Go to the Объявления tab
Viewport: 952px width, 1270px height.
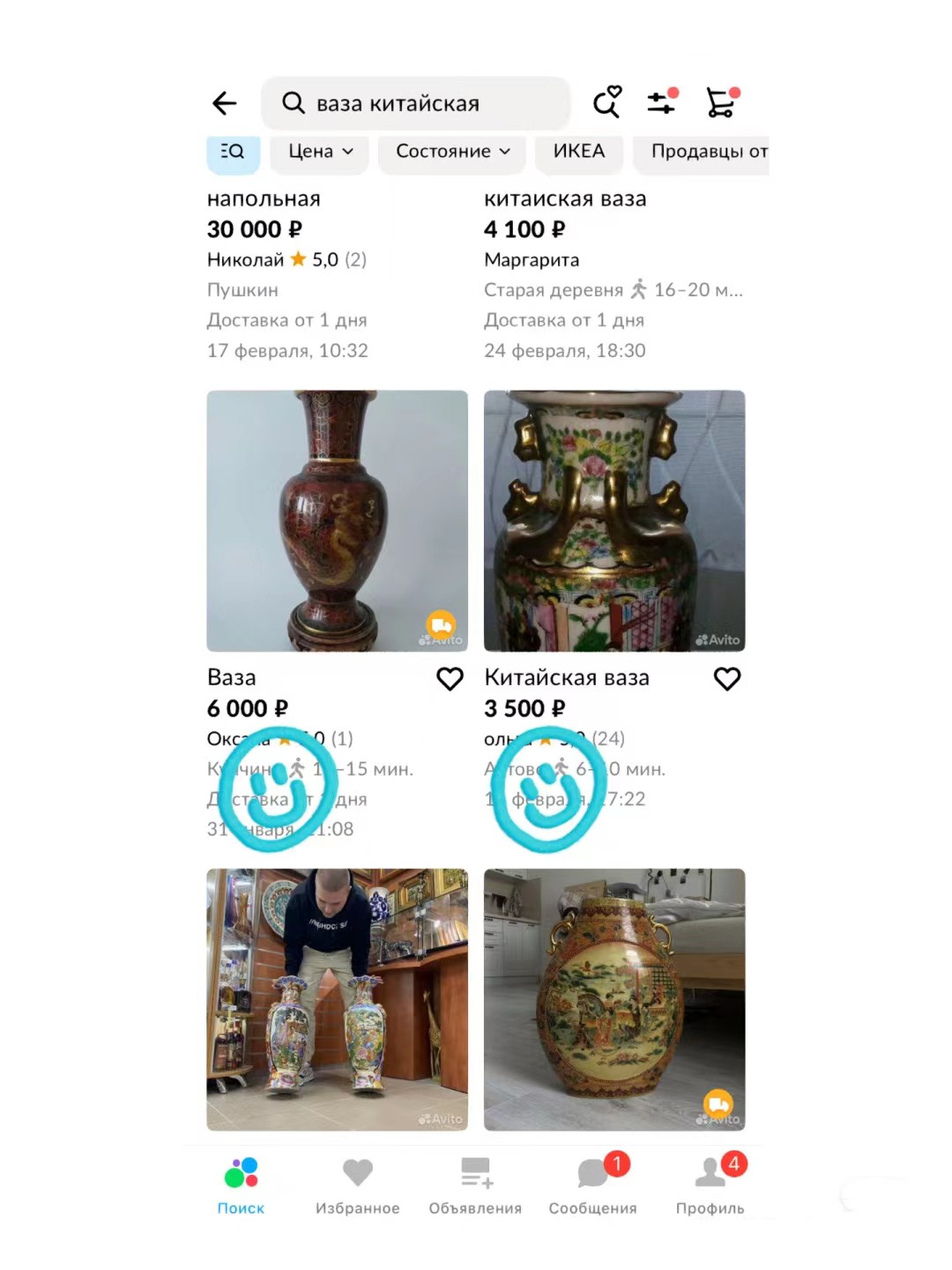point(475,1185)
